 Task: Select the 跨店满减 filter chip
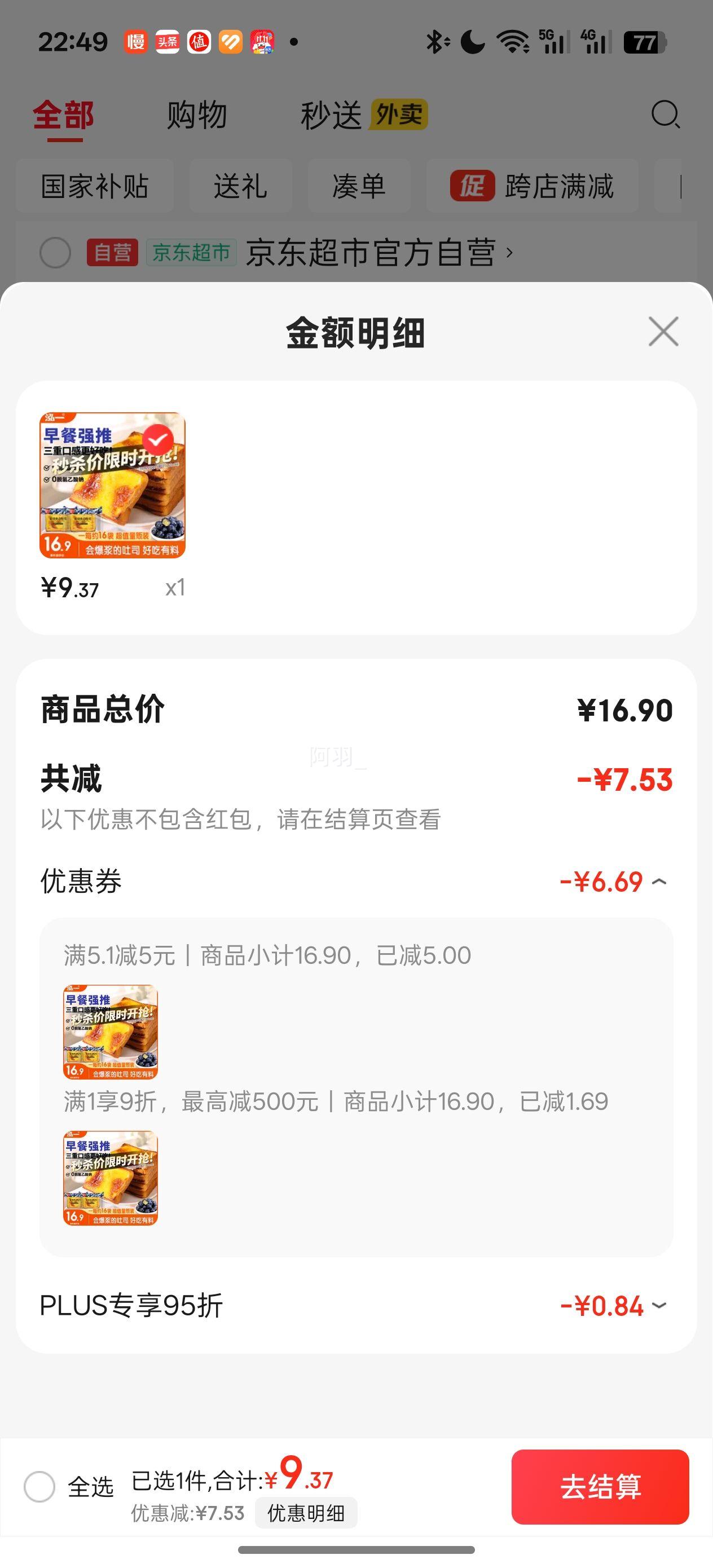point(532,186)
